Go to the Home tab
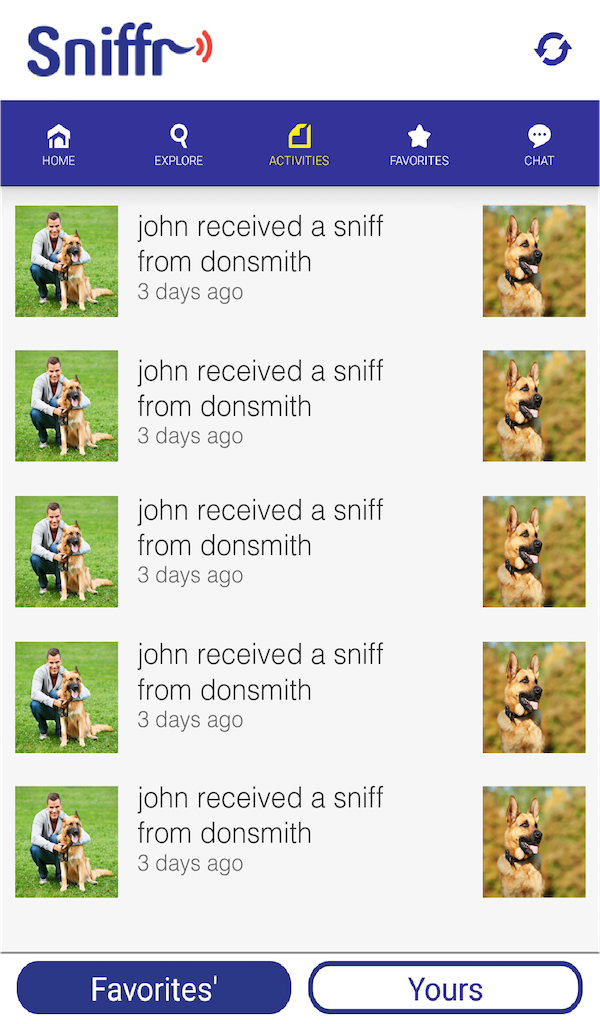Viewport: 600px width, 1024px height. (x=59, y=145)
